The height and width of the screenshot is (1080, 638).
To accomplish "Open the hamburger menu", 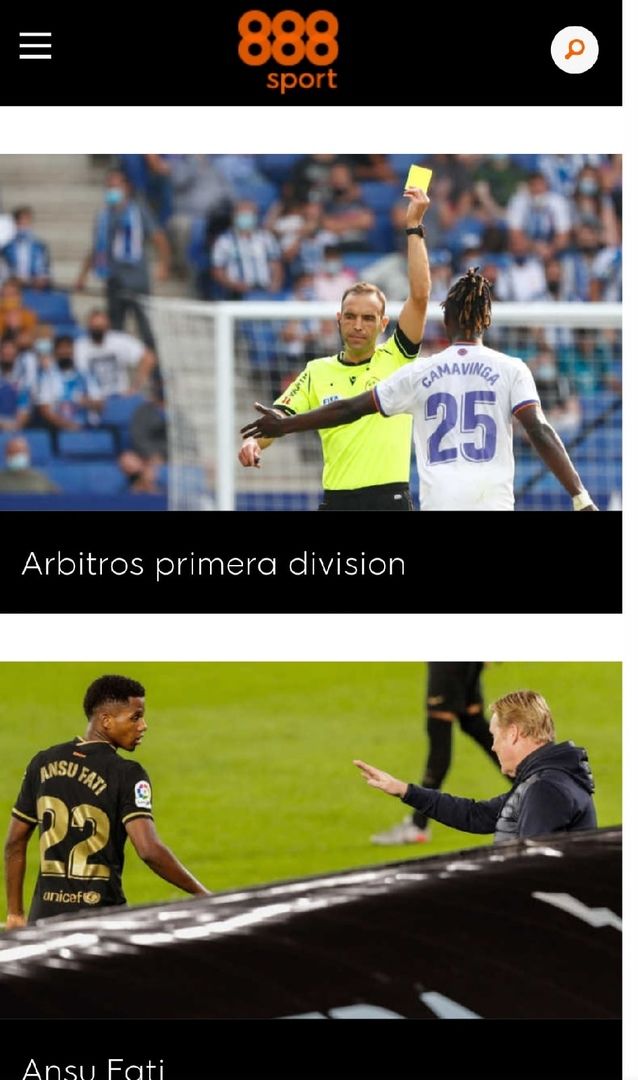I will point(35,46).
